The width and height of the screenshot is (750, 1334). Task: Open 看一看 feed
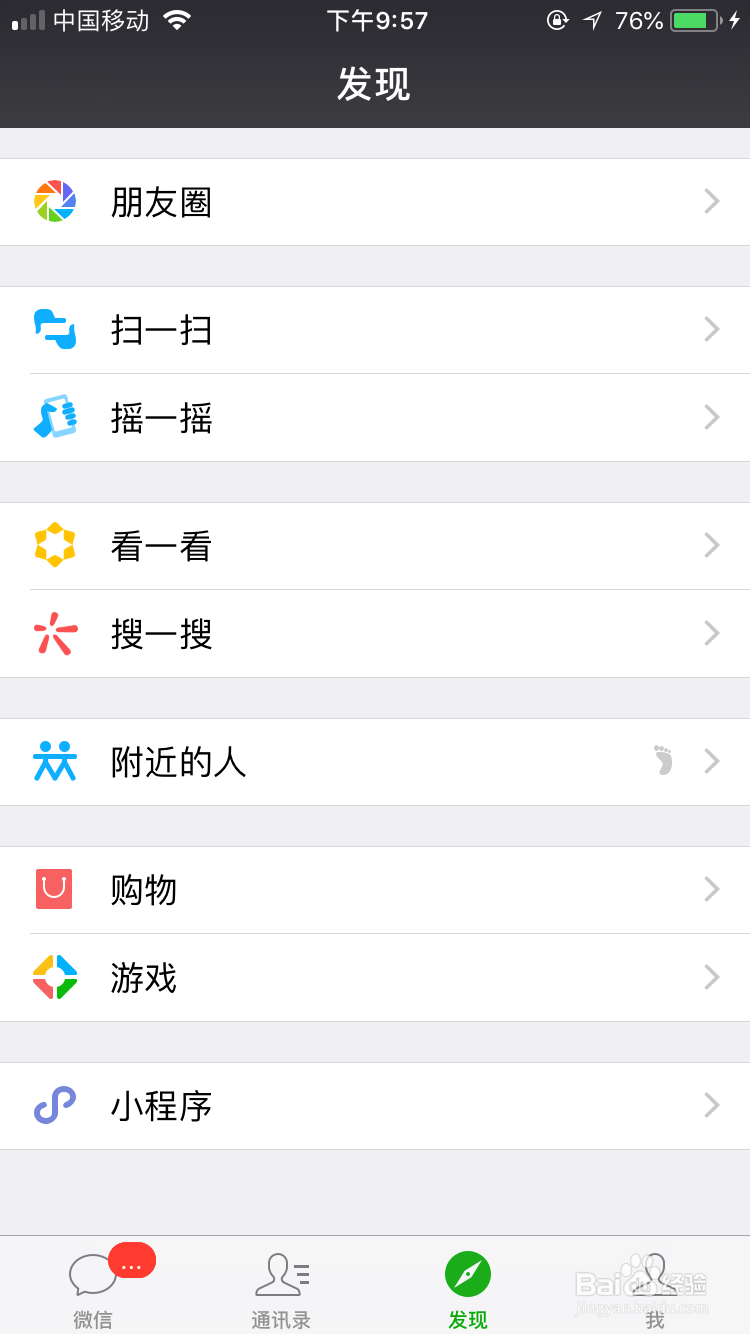(375, 546)
